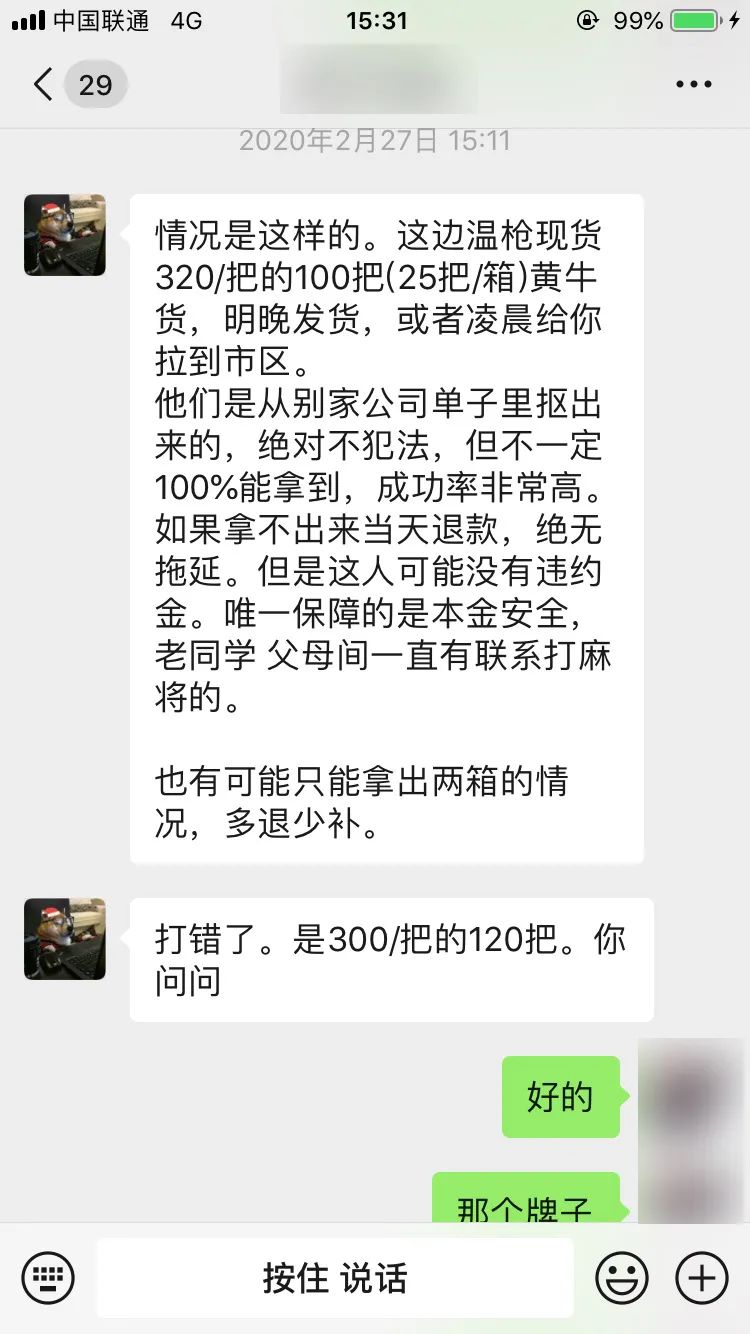Tap 中国联通 carrier label
750x1334 pixels.
click(100, 20)
